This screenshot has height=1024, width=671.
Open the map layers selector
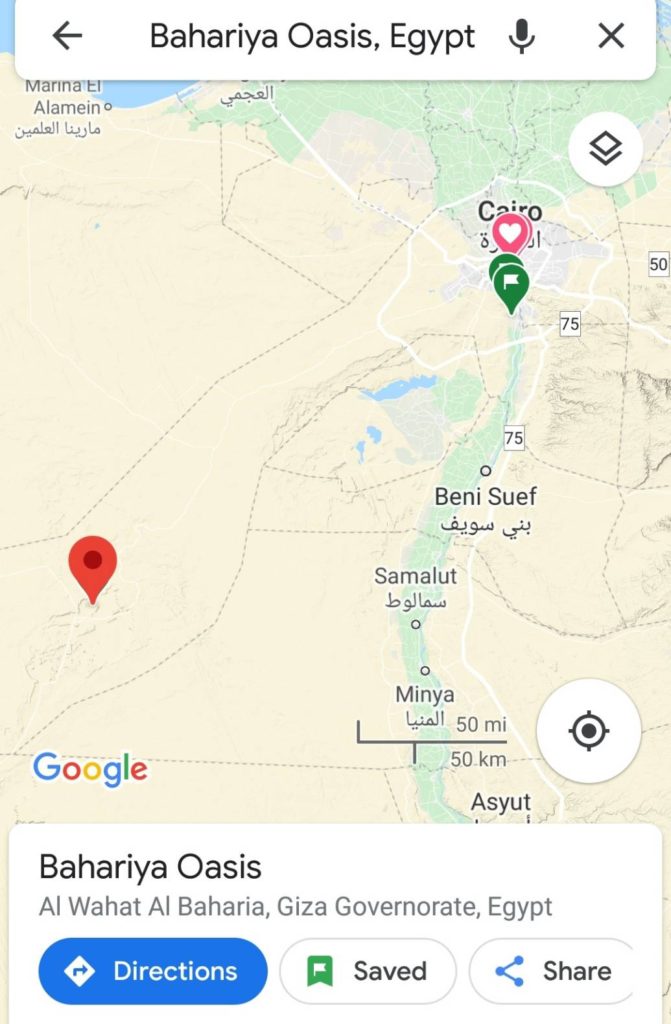point(605,149)
